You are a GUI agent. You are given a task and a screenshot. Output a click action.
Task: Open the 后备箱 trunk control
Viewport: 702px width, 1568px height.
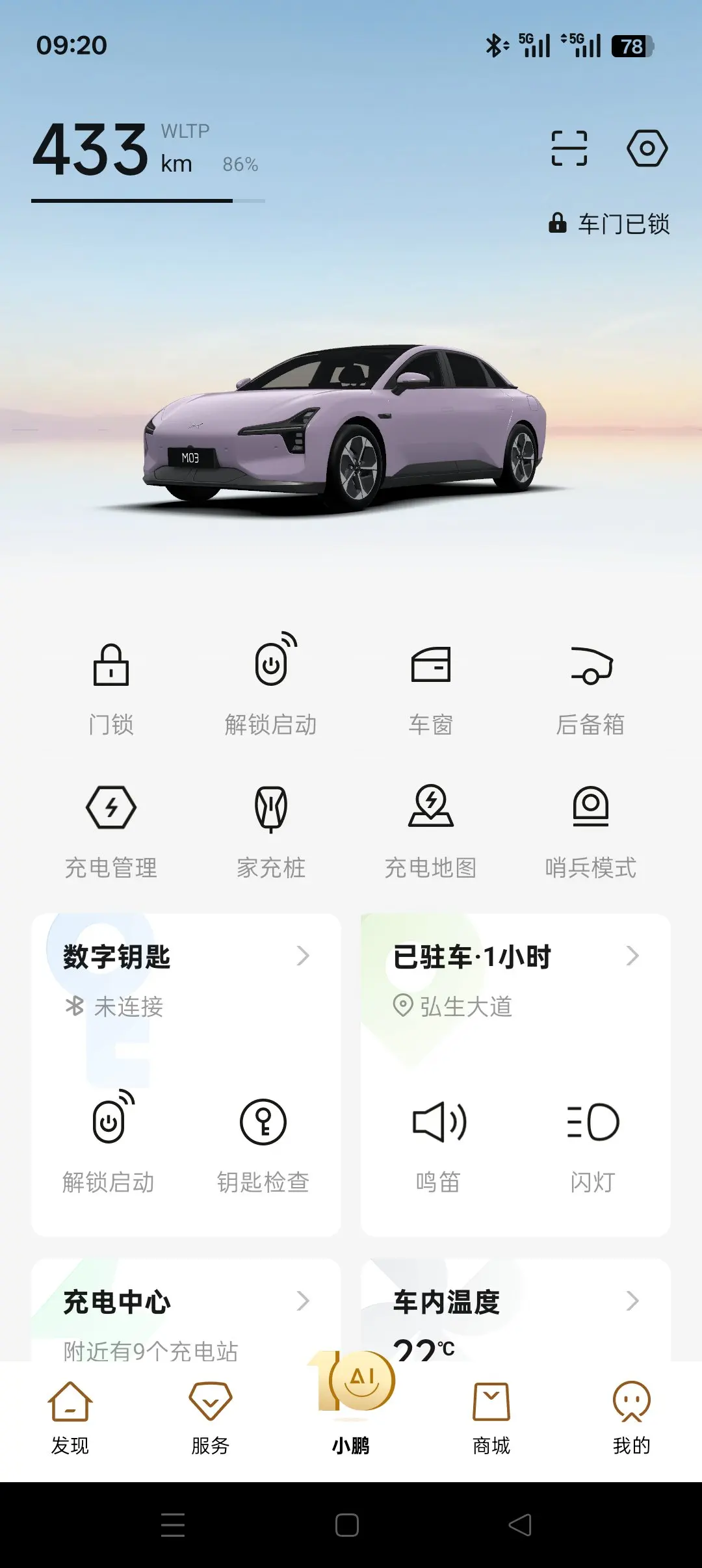[590, 689]
